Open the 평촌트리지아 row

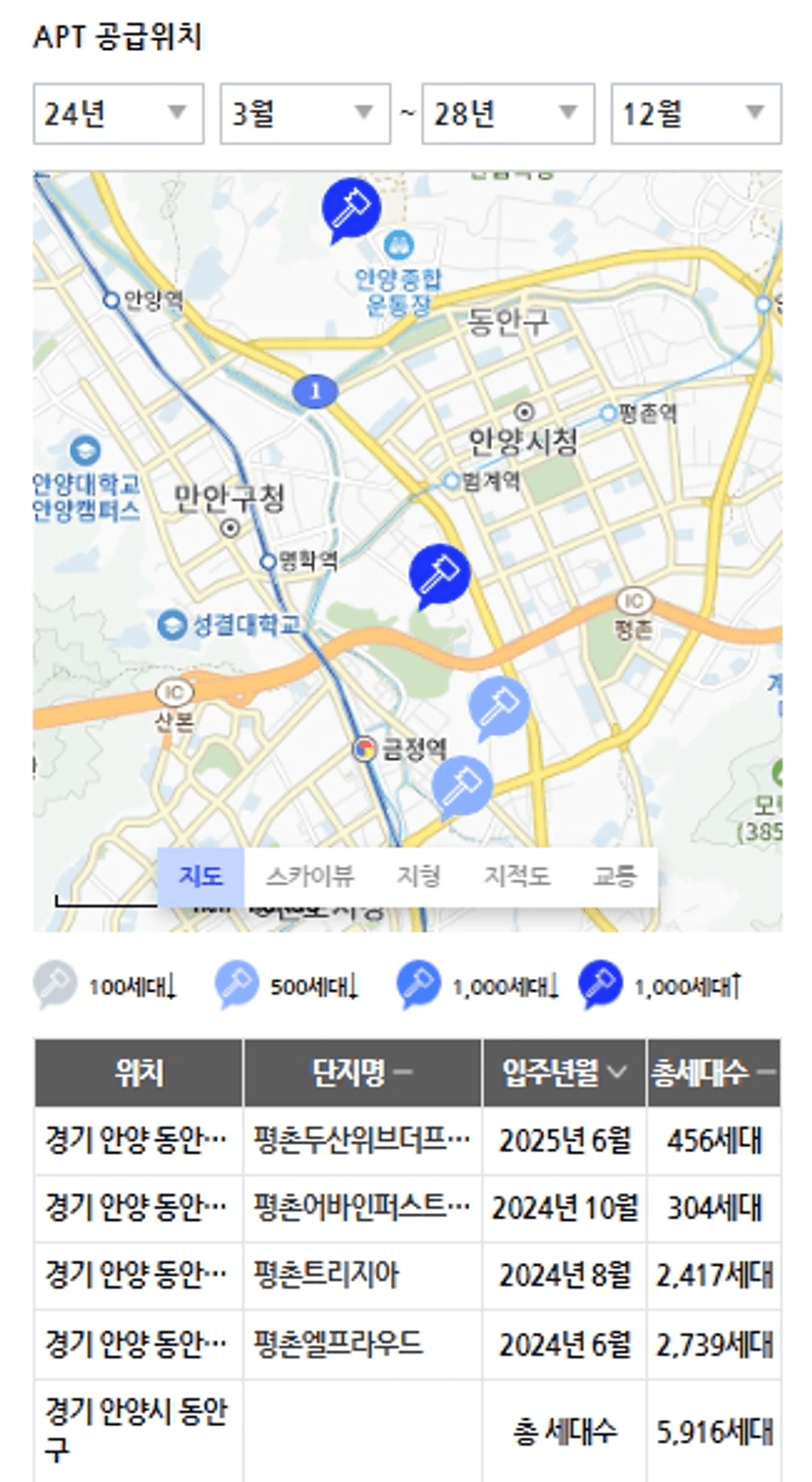coord(407,1276)
